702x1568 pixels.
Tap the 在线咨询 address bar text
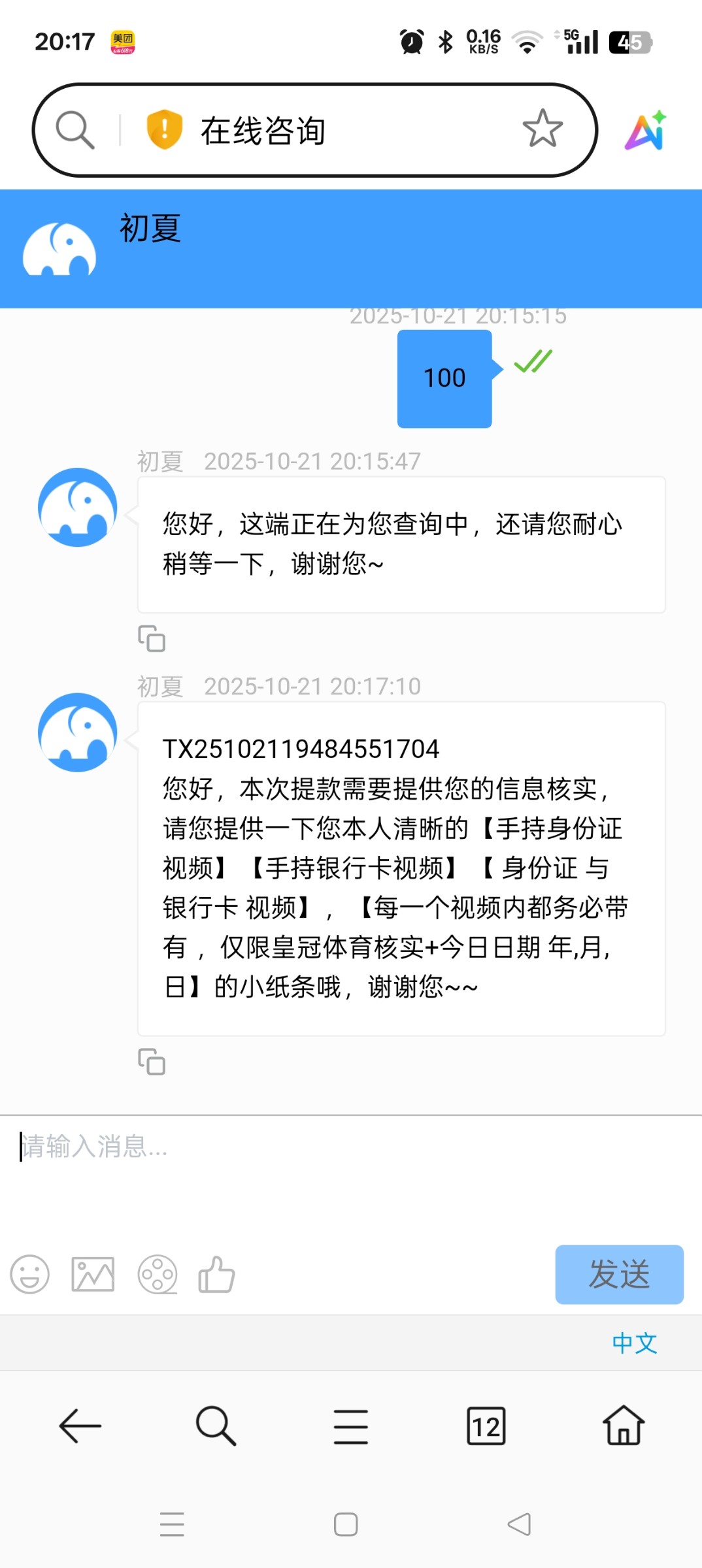coord(263,129)
